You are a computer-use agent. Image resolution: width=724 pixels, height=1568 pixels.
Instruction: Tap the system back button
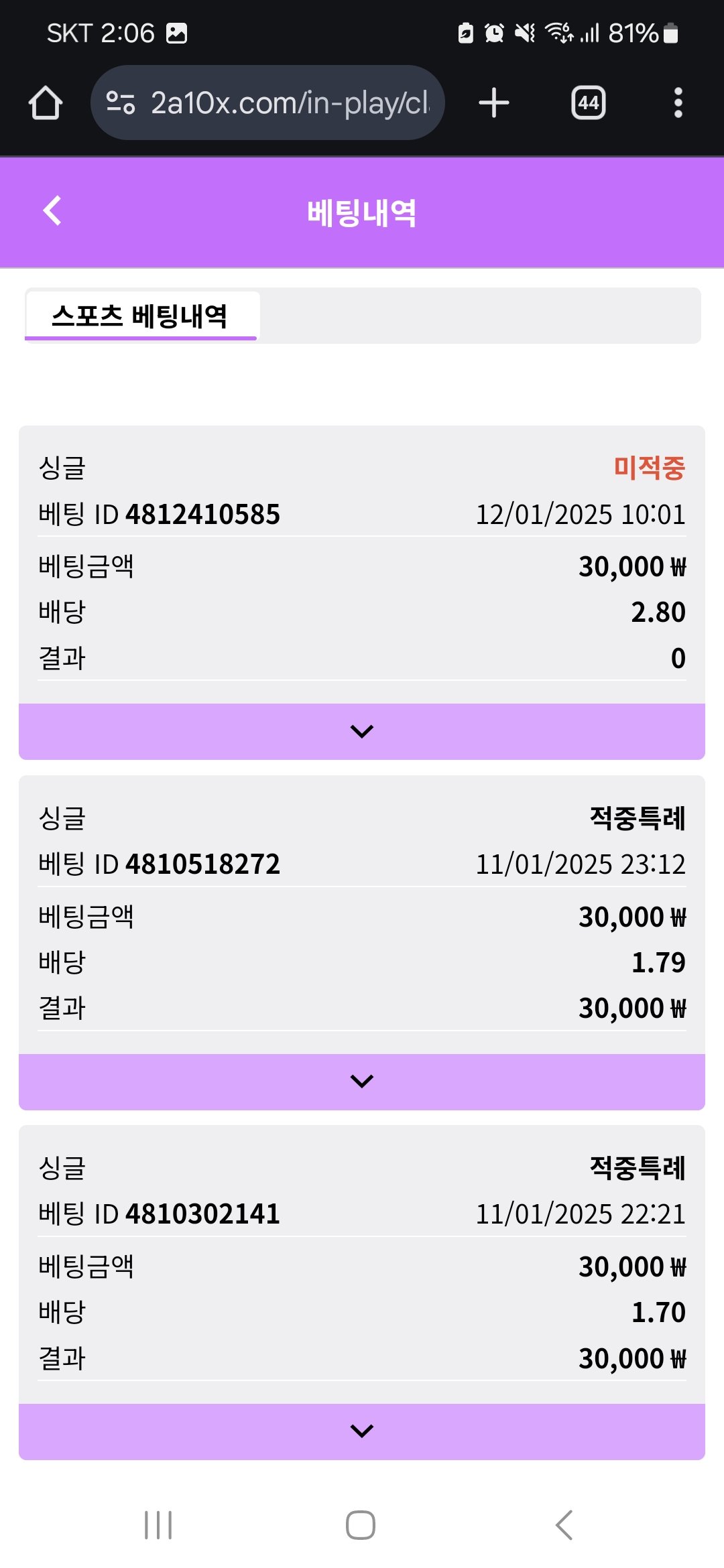(564, 1525)
